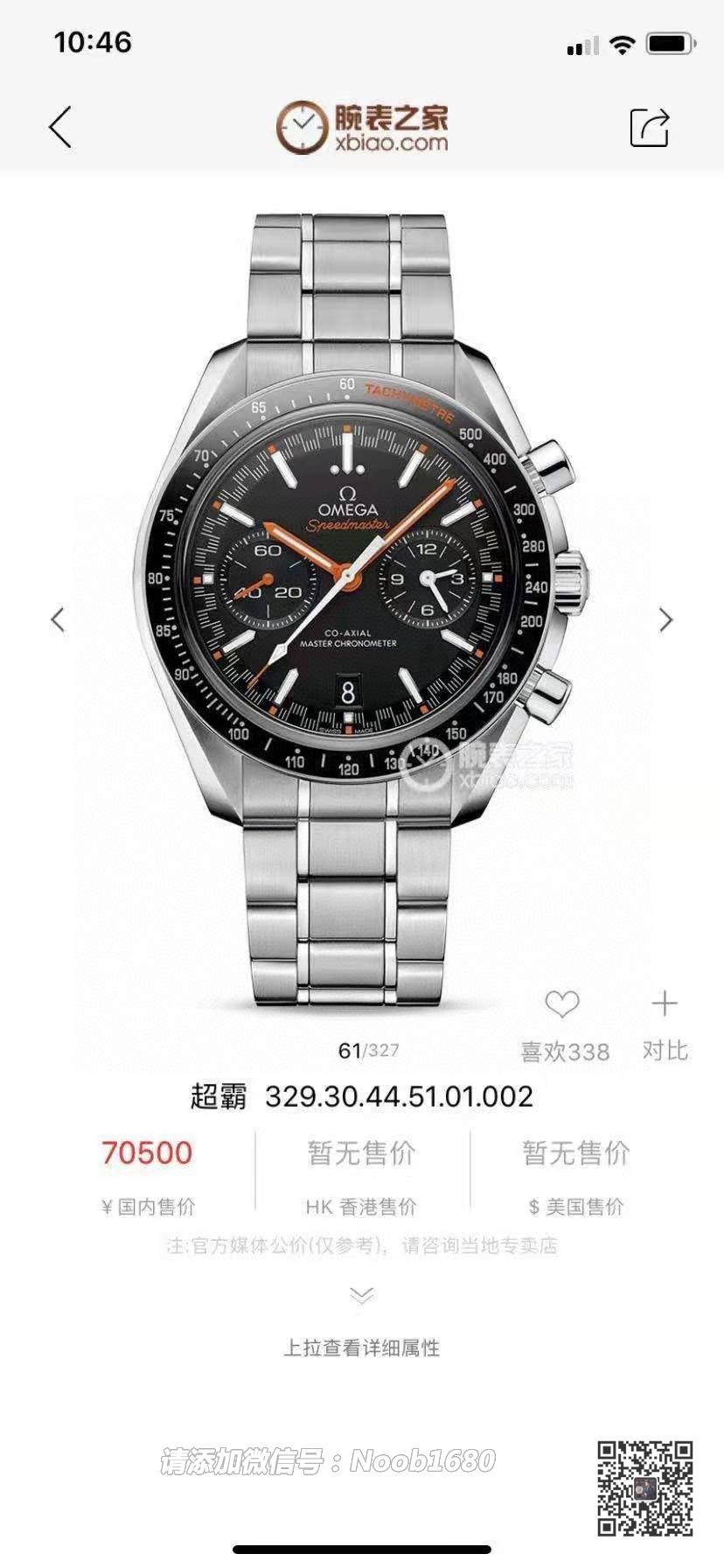Image resolution: width=724 pixels, height=1568 pixels.
Task: Expand detailed attributes via 上拉查看详细属性
Action: [x=361, y=1347]
